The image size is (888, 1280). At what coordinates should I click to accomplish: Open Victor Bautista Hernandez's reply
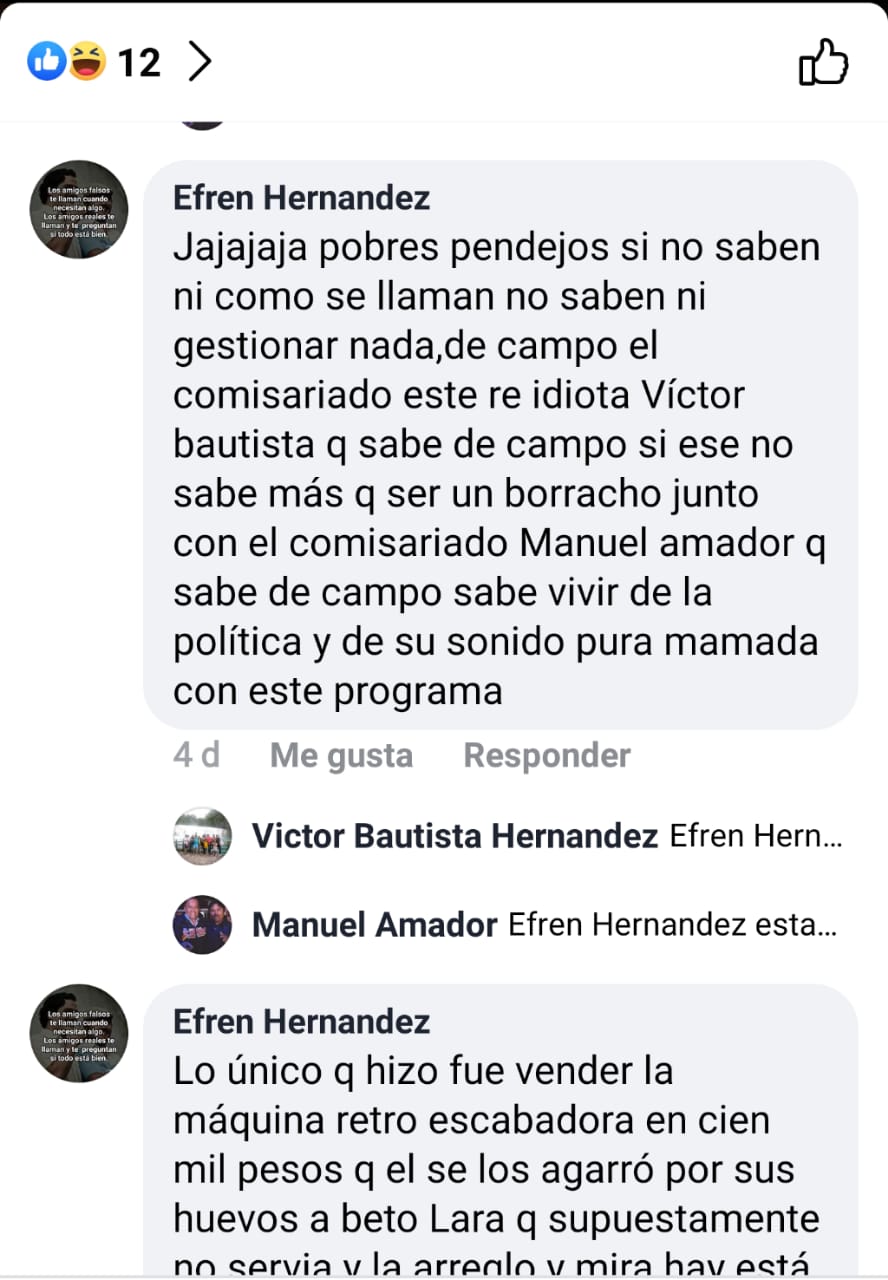[546, 836]
